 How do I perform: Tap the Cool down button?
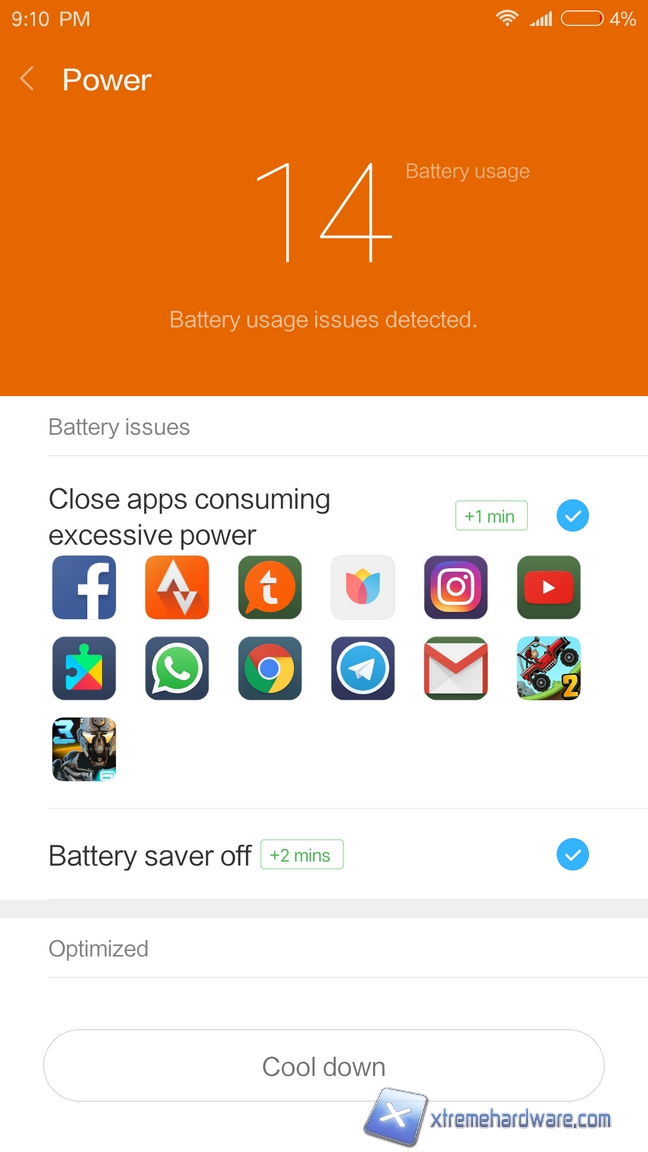[323, 1066]
